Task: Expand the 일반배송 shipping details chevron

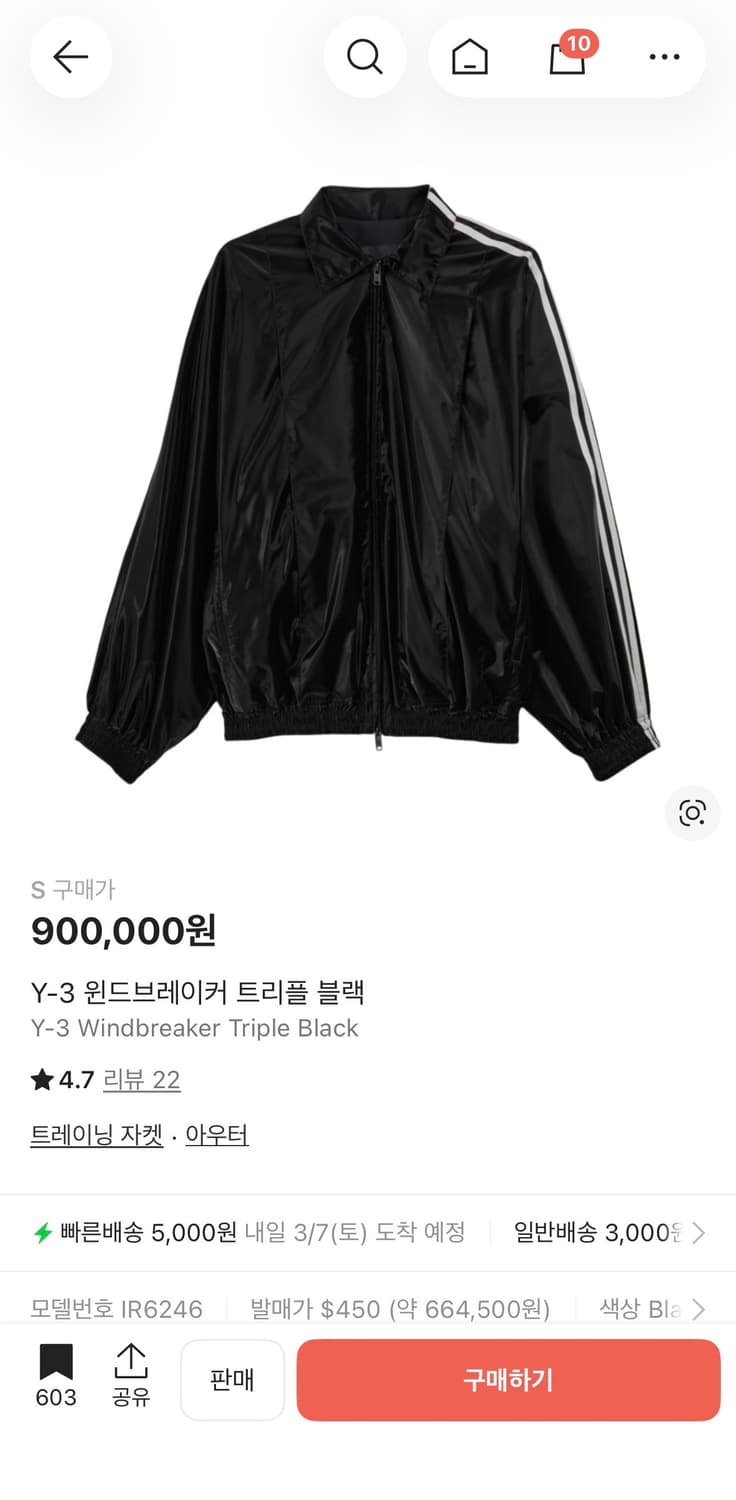Action: coord(700,1233)
